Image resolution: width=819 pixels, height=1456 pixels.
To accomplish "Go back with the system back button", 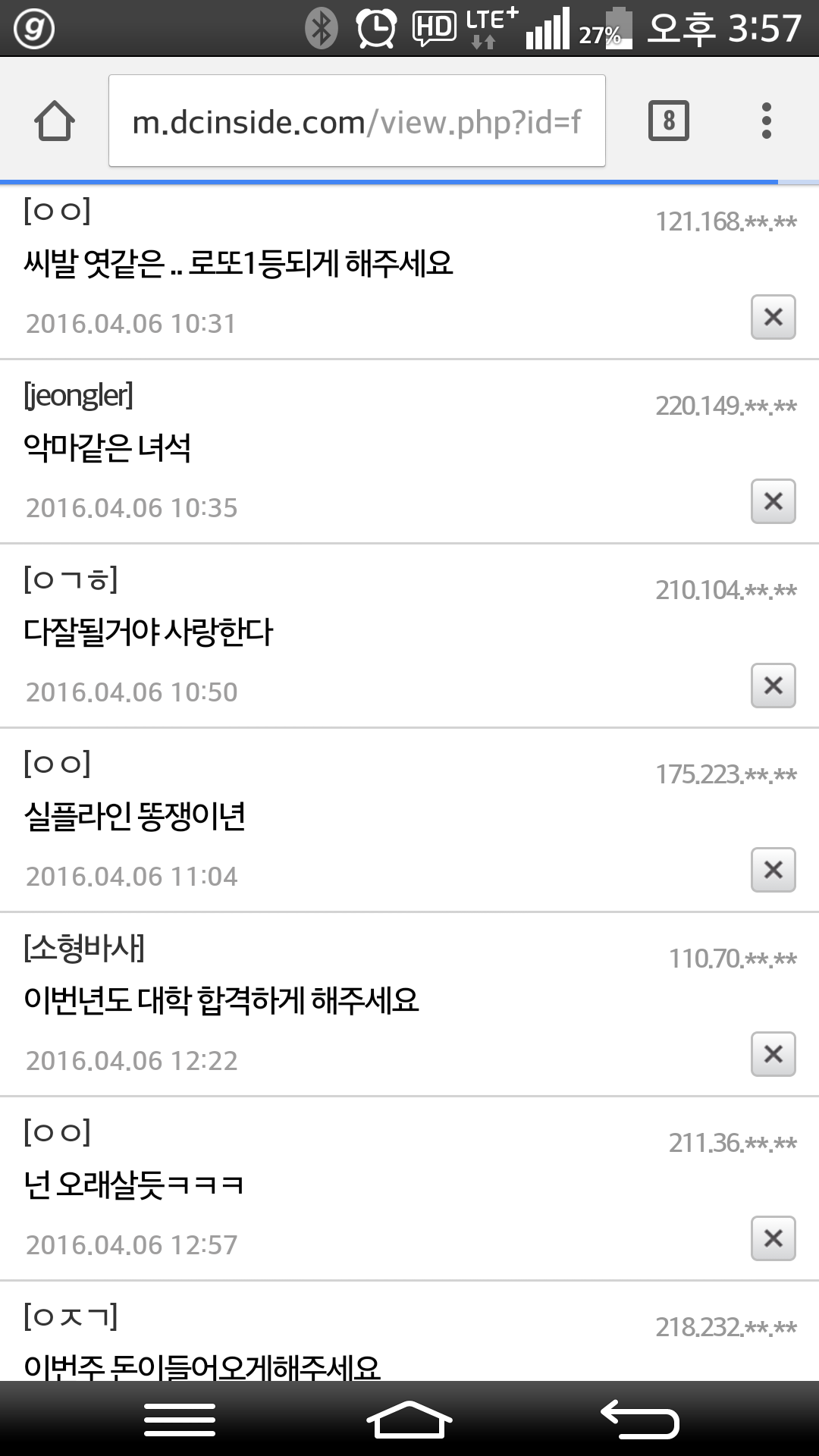I will [x=640, y=1420].
